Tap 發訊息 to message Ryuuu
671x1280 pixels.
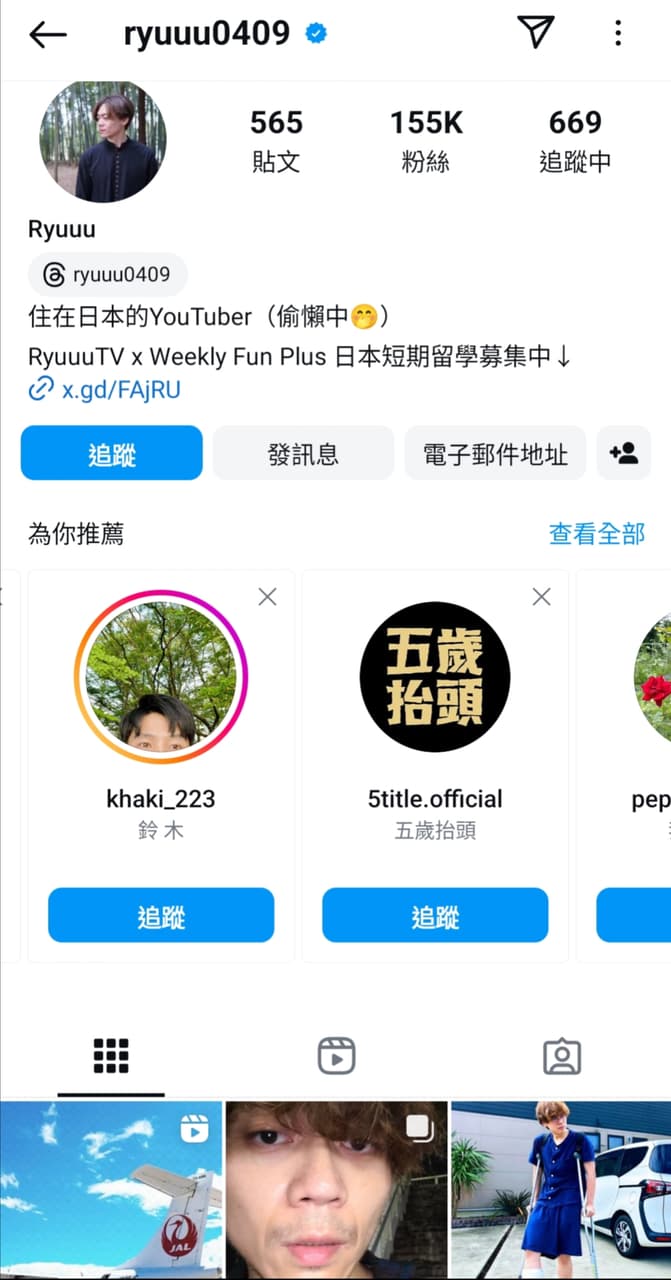click(x=303, y=454)
